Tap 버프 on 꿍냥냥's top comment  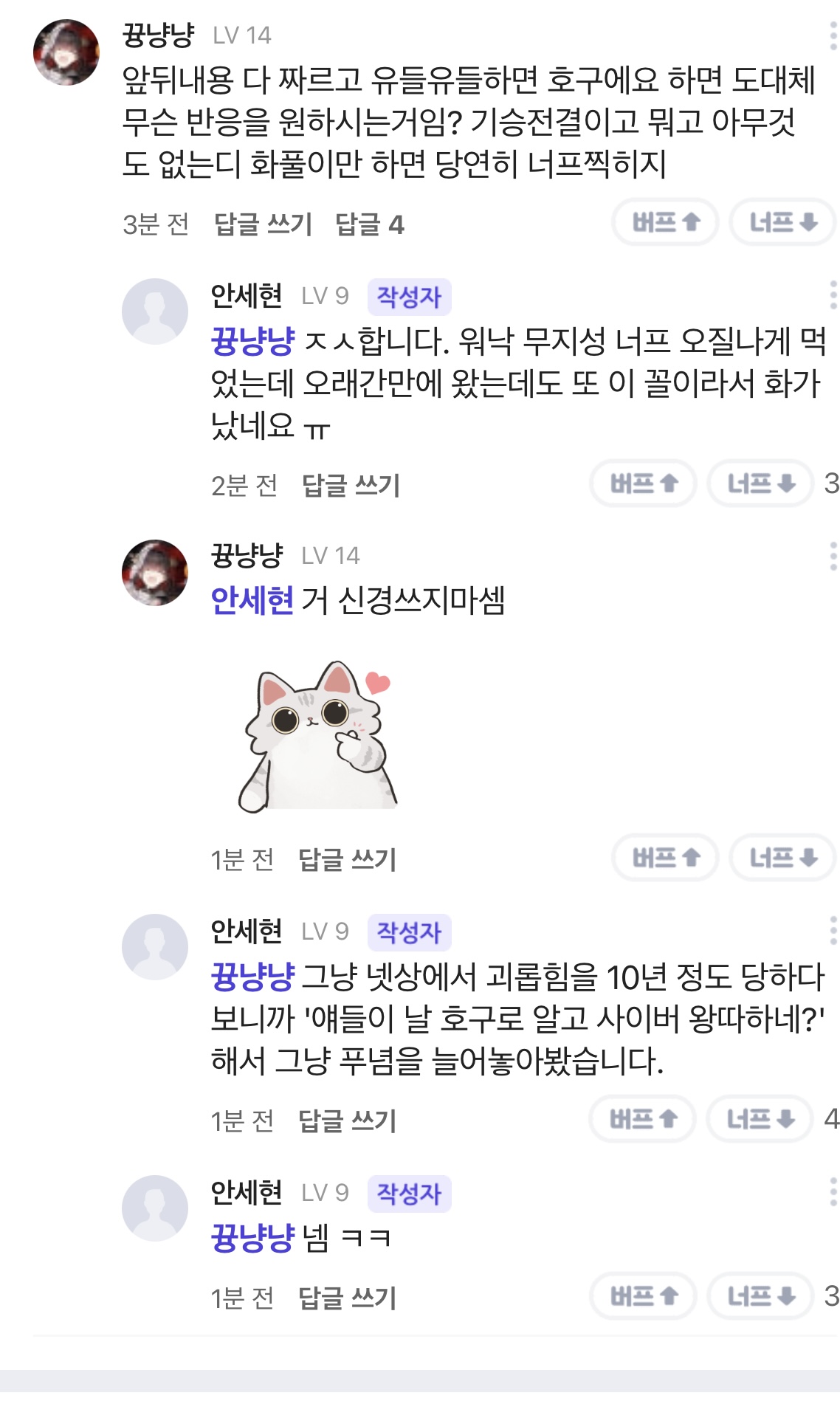pos(665,222)
